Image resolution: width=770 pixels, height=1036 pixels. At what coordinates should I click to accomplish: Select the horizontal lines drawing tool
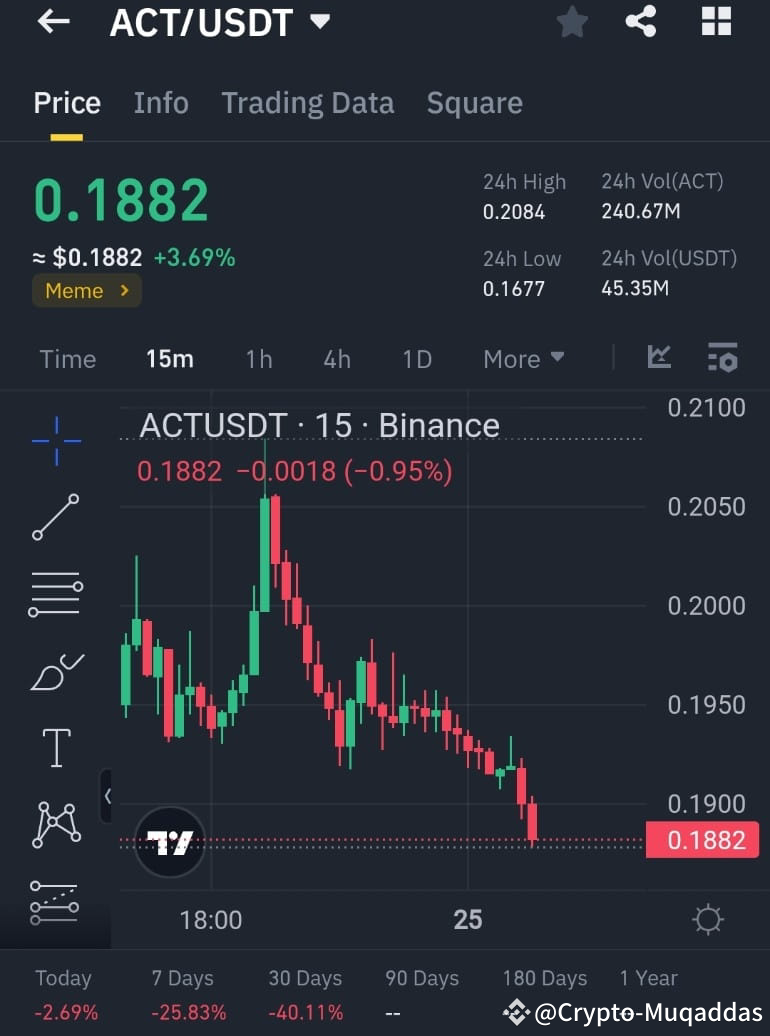tap(55, 593)
